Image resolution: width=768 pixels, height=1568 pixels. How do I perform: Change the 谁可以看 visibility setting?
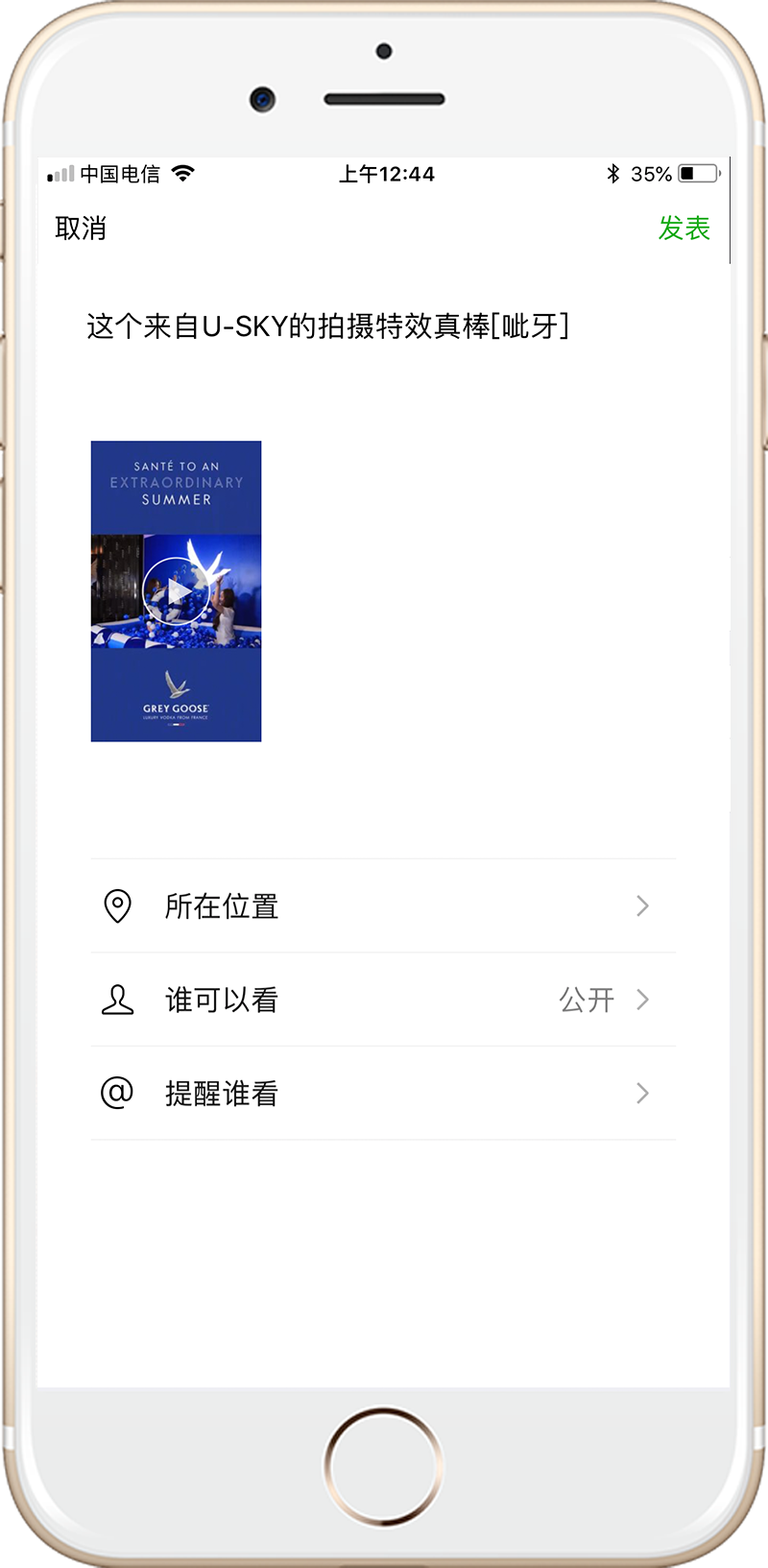(383, 1000)
